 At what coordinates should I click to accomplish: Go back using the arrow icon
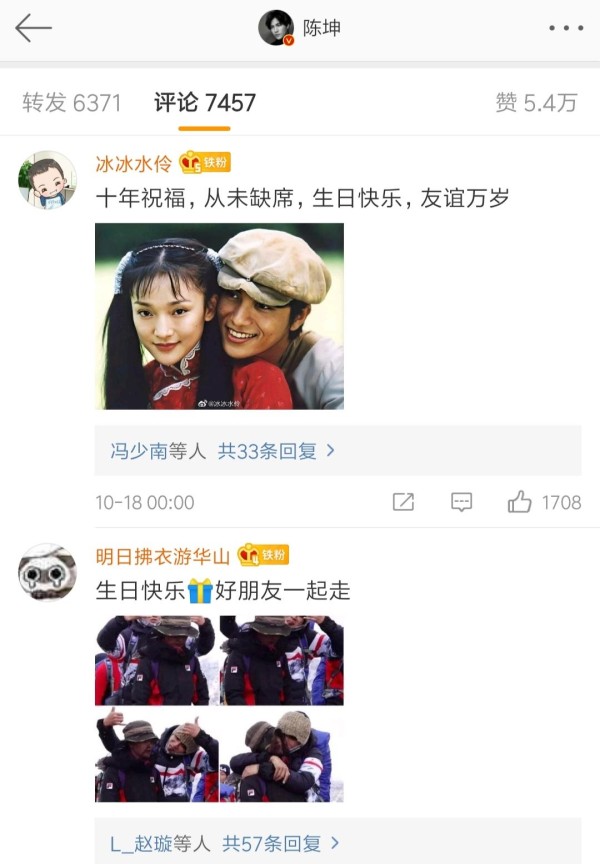(33, 28)
